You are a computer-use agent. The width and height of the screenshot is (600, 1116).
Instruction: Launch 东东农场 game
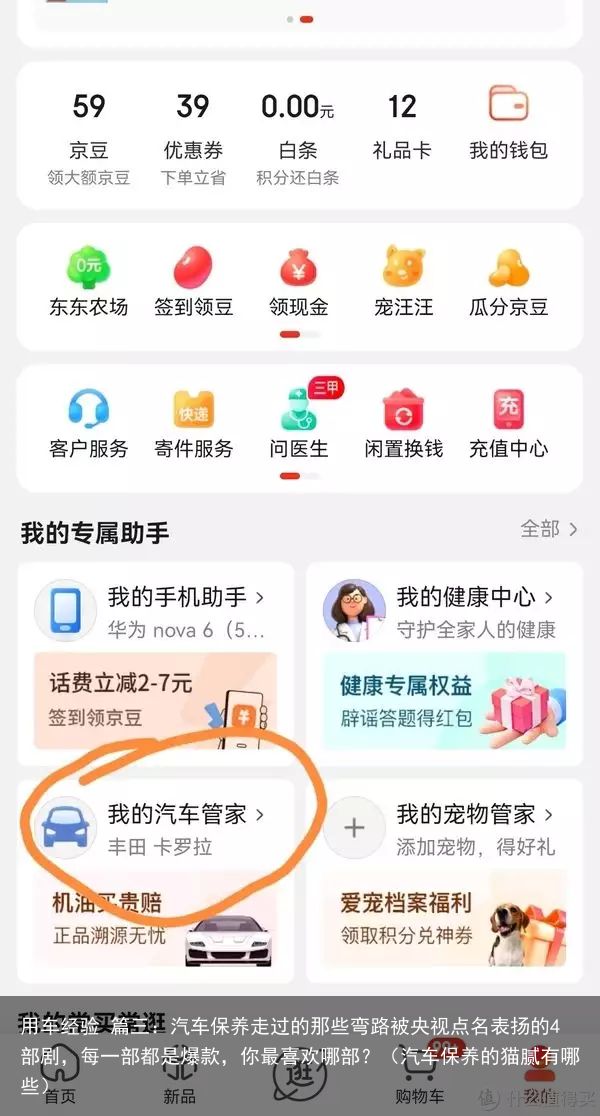click(x=88, y=281)
